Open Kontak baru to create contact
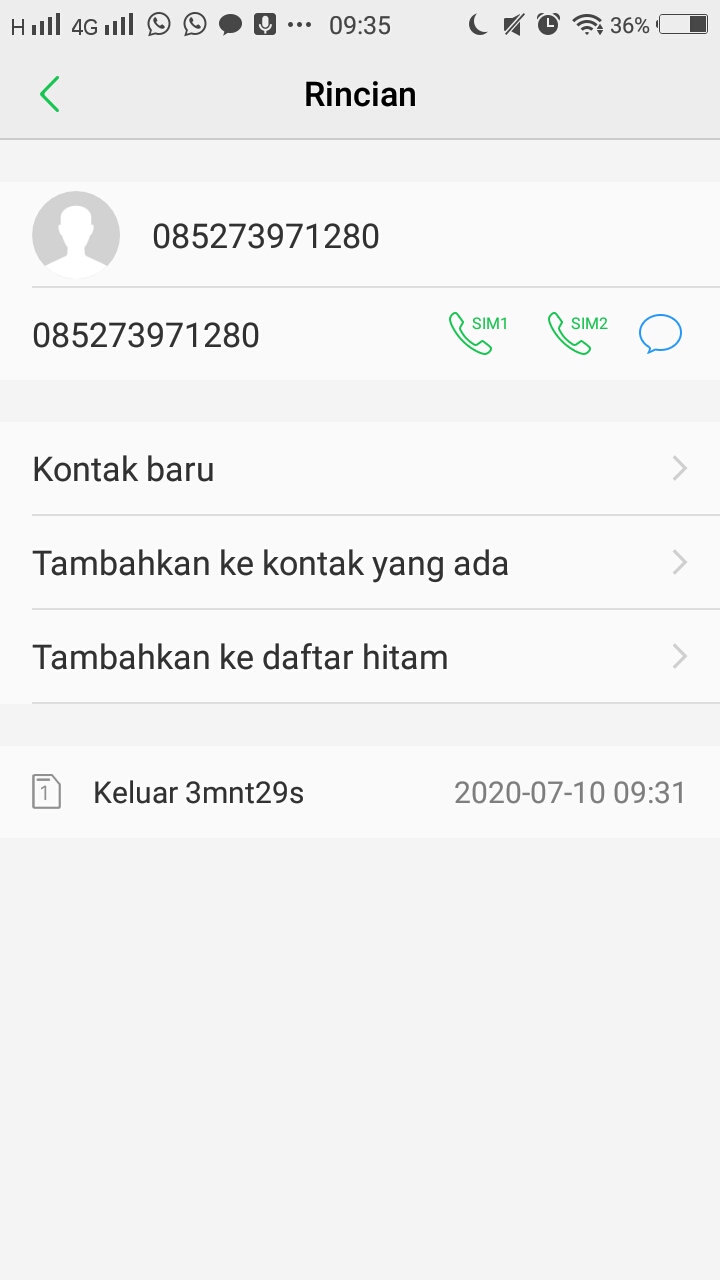Image resolution: width=720 pixels, height=1280 pixels. (360, 469)
